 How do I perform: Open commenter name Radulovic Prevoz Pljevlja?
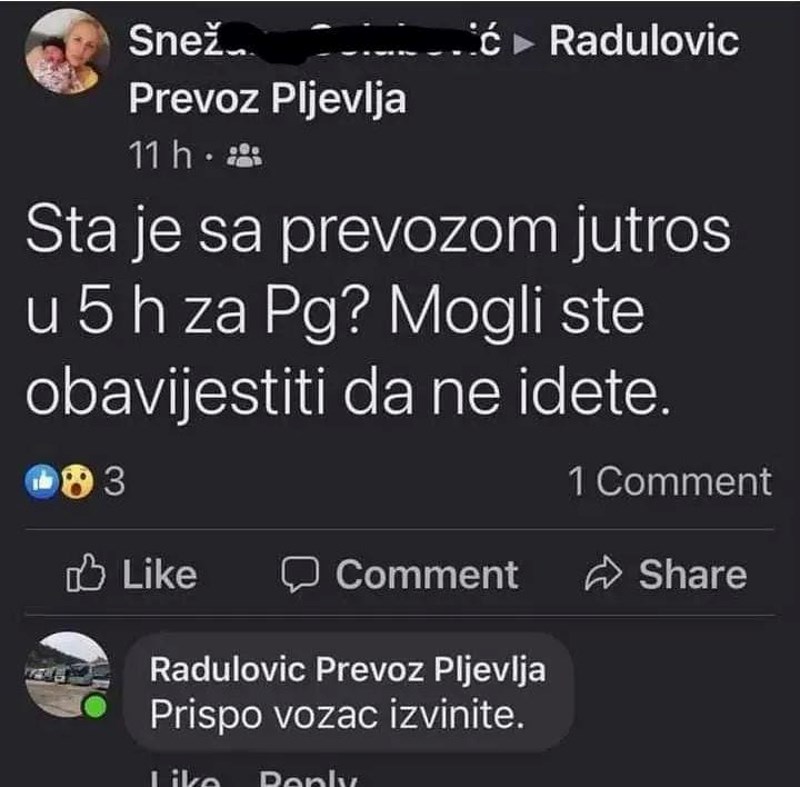(347, 669)
